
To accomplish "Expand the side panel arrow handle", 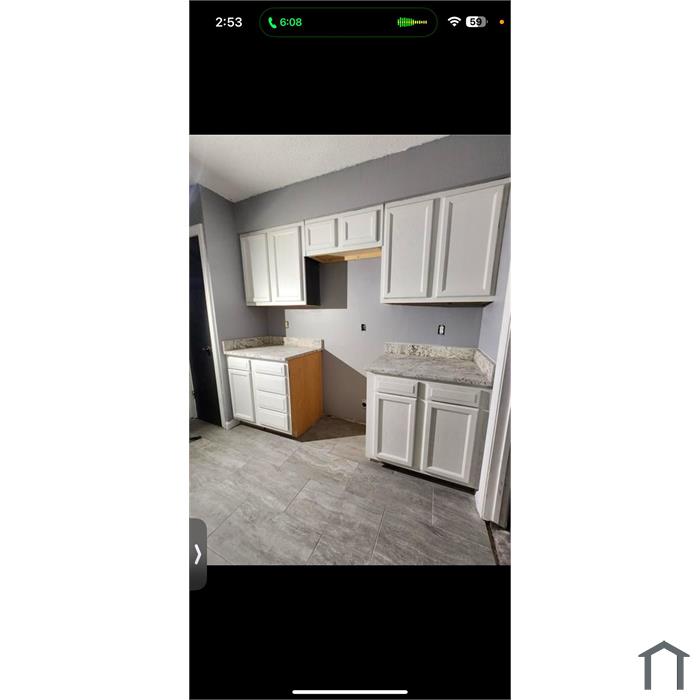I will click(x=198, y=553).
